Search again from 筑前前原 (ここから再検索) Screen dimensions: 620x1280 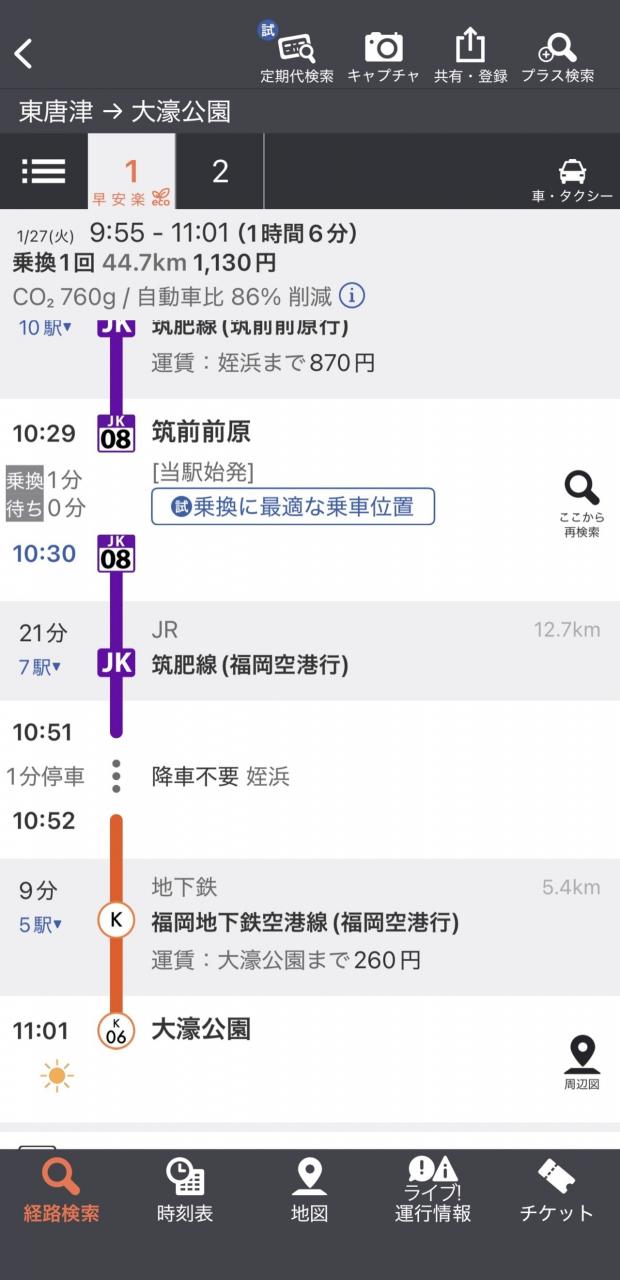(581, 503)
